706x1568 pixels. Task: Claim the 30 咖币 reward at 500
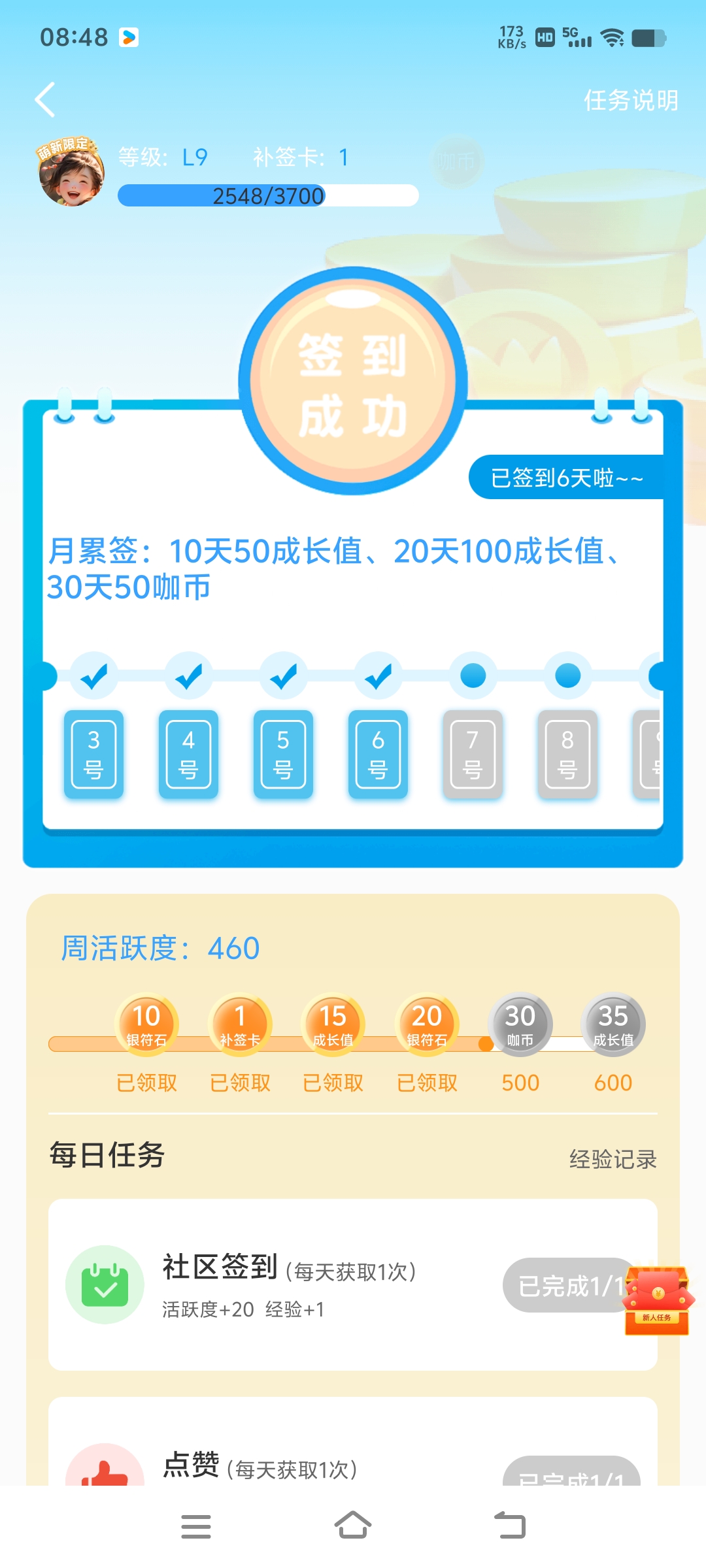click(520, 1024)
